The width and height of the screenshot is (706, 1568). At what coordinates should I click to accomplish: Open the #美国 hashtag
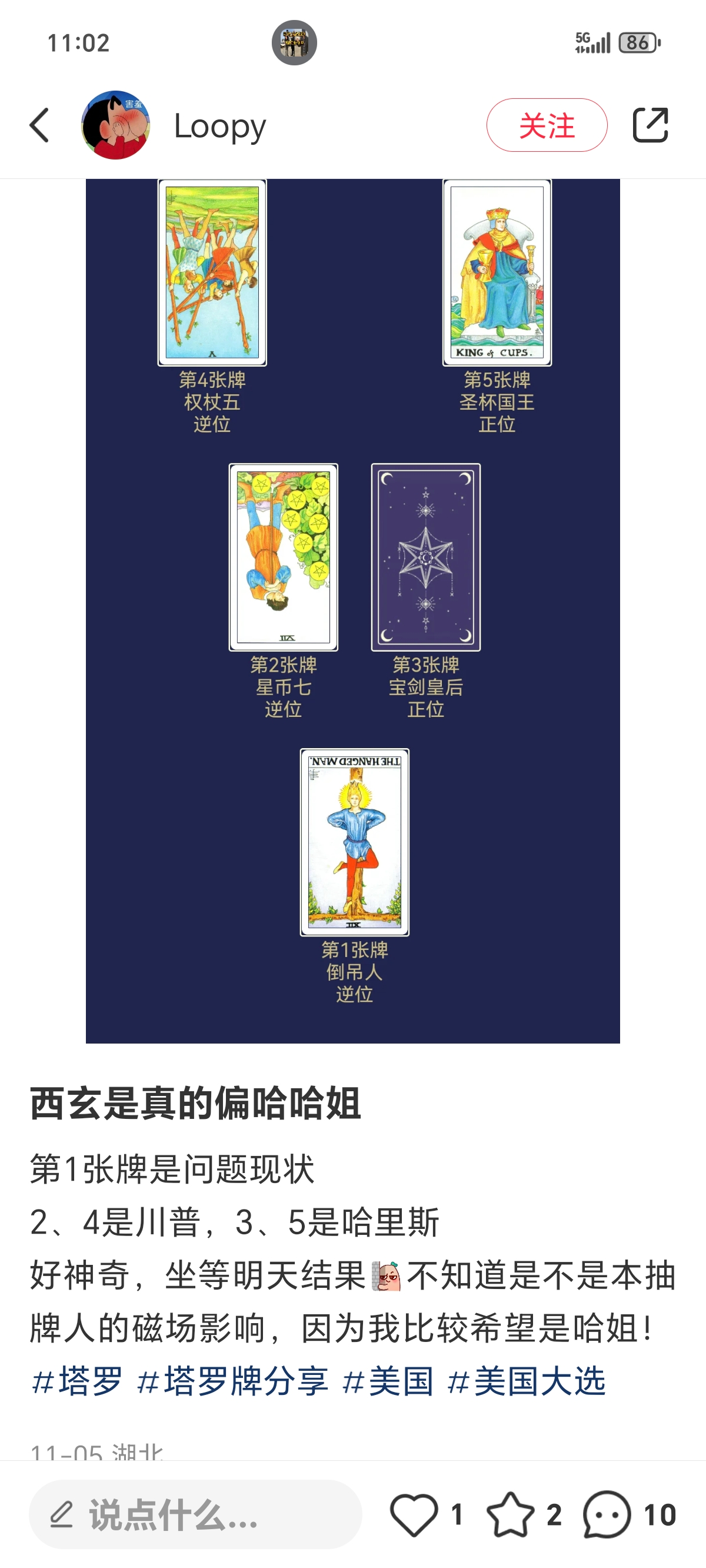click(x=388, y=1380)
